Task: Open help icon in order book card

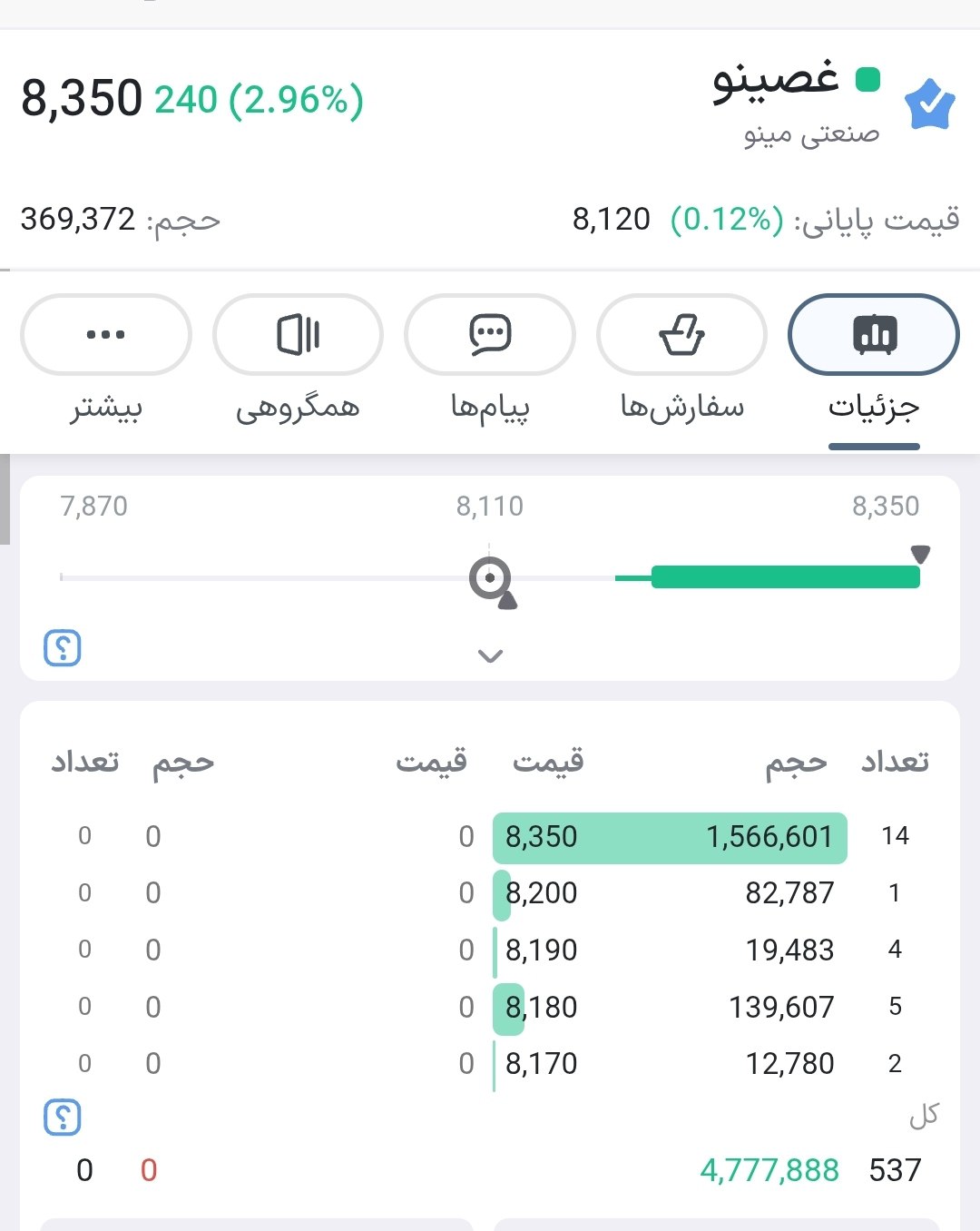Action: click(63, 1118)
